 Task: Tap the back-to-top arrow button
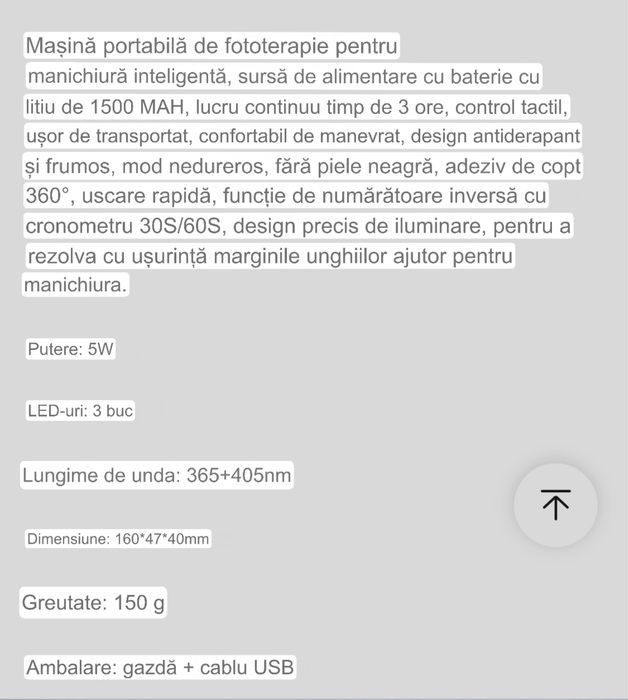pos(555,505)
